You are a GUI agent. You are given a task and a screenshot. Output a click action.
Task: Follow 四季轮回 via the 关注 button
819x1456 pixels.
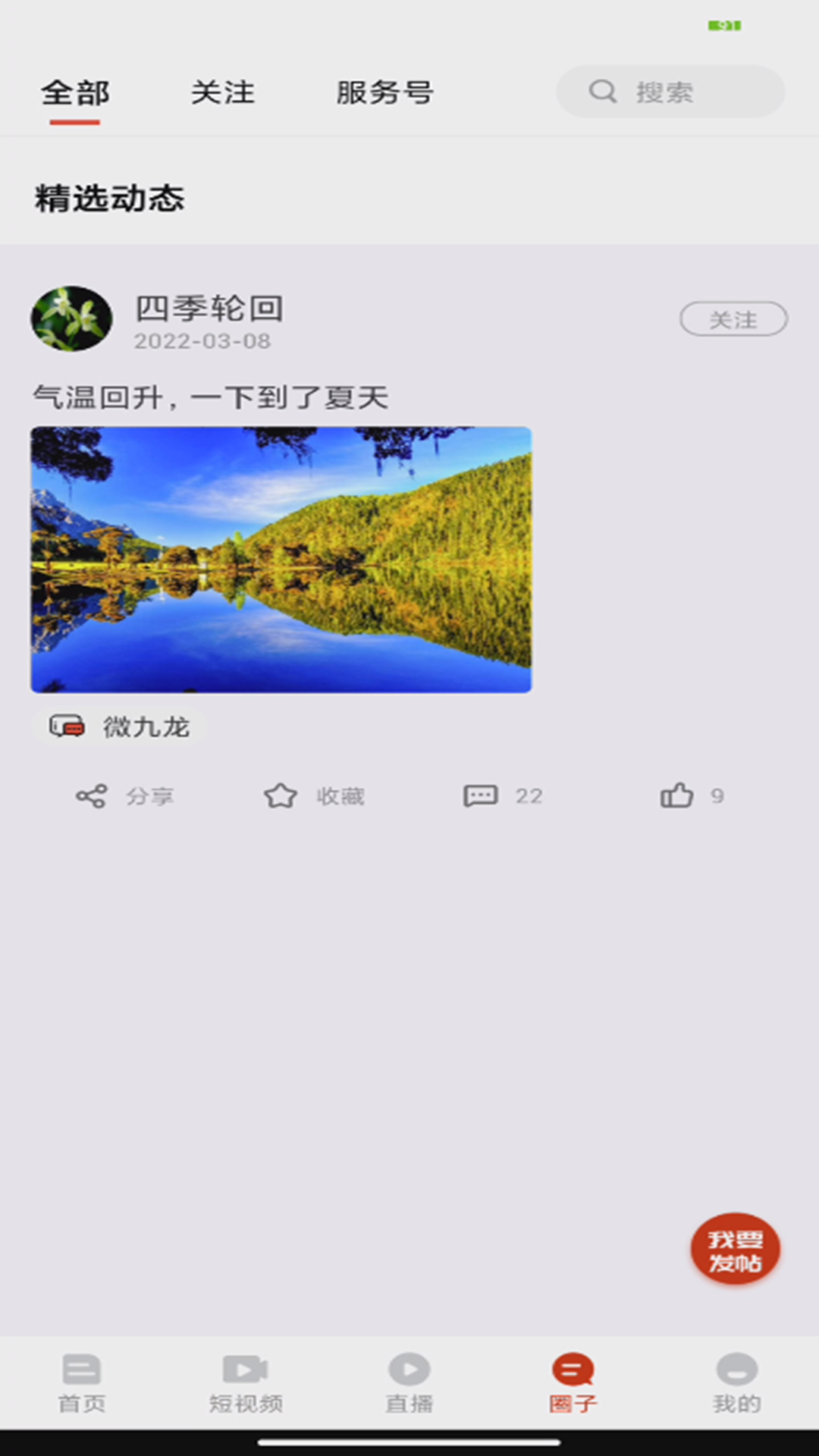[x=733, y=319]
